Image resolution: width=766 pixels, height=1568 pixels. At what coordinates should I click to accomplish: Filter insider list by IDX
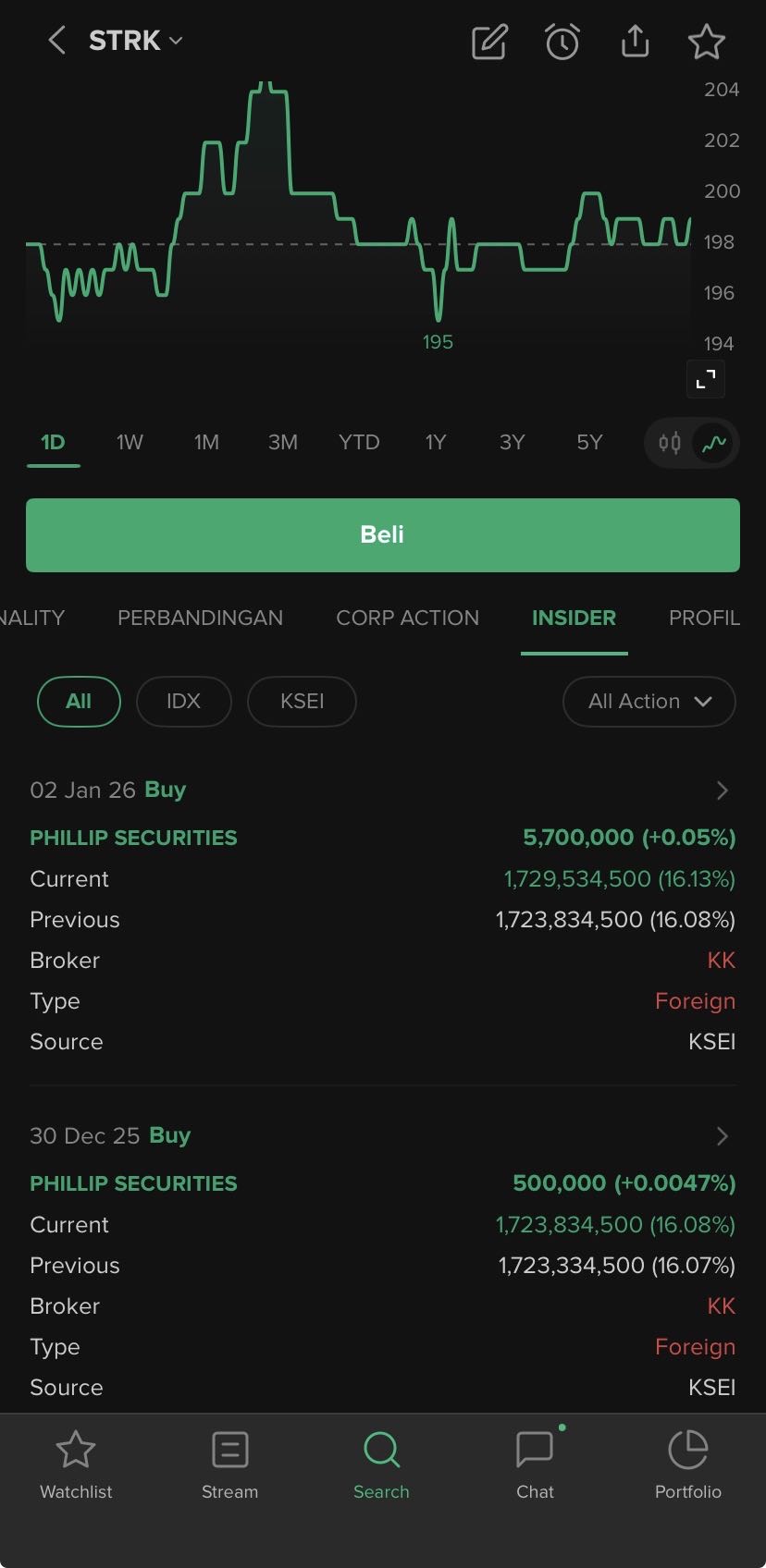183,702
